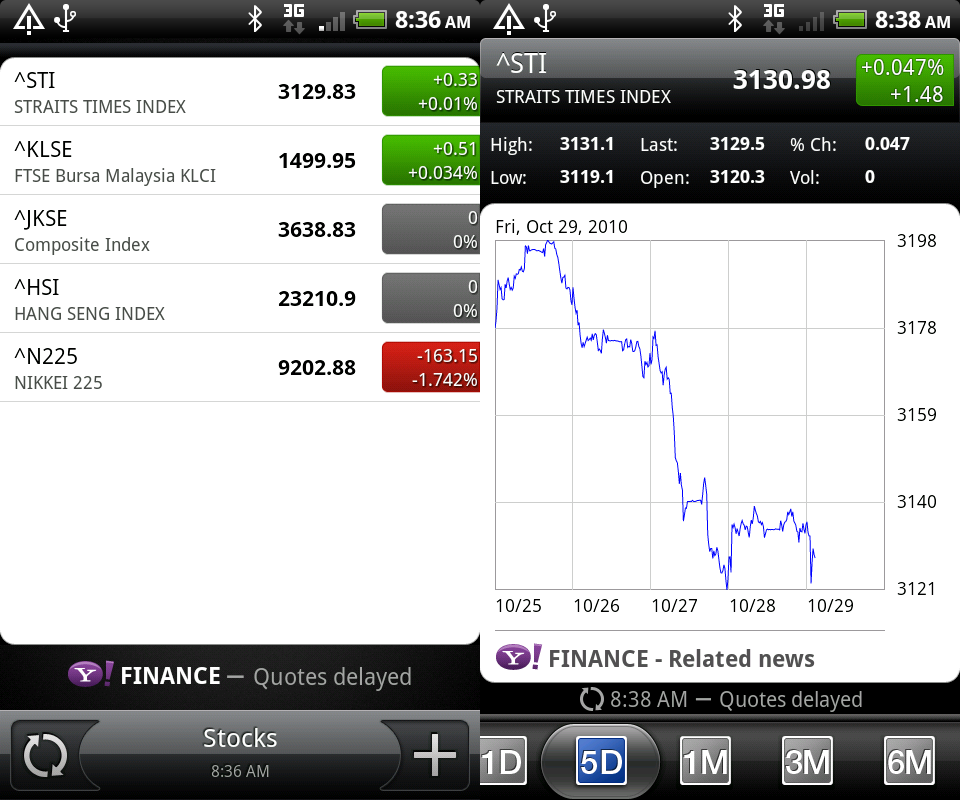Show the 6M chart range

pyautogui.click(x=909, y=763)
